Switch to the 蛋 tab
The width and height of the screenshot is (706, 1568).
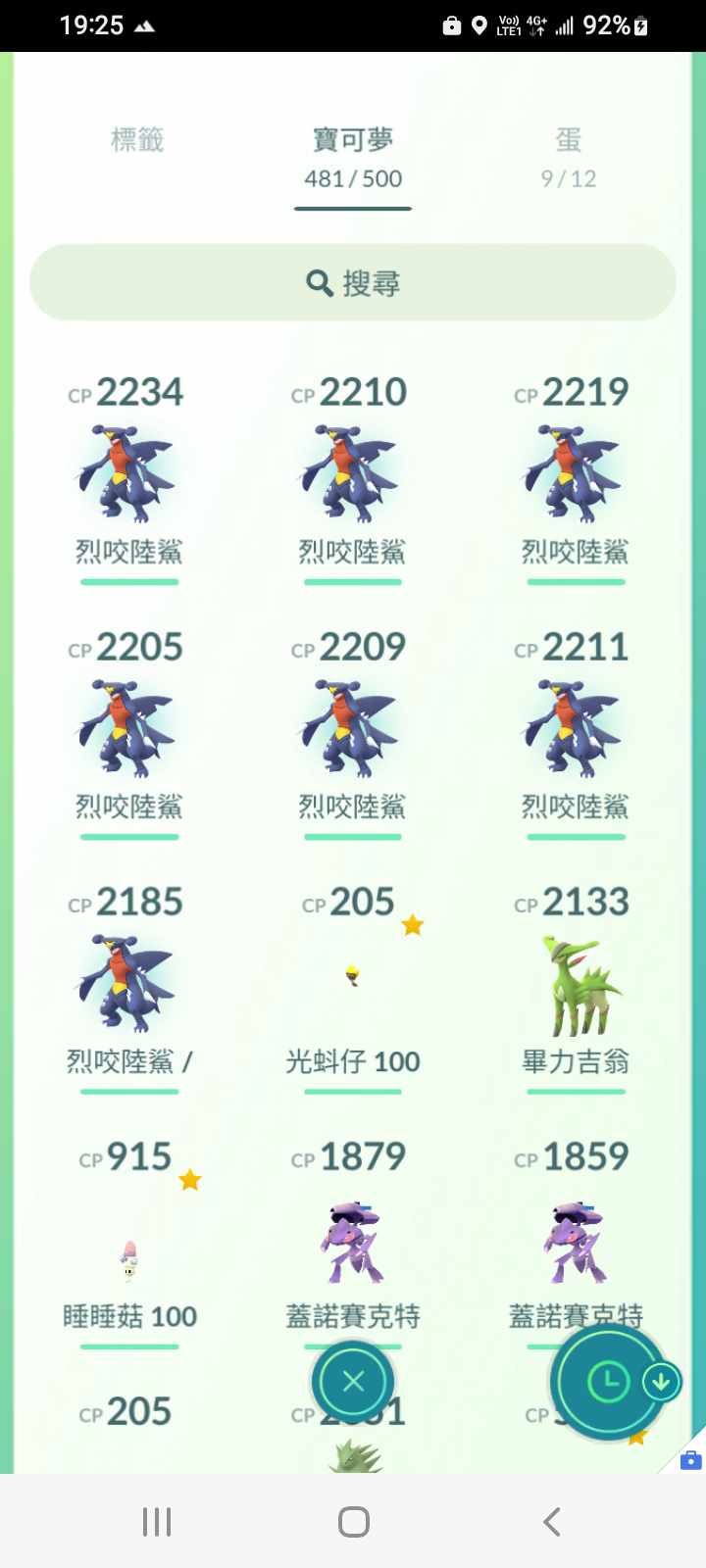point(569,157)
